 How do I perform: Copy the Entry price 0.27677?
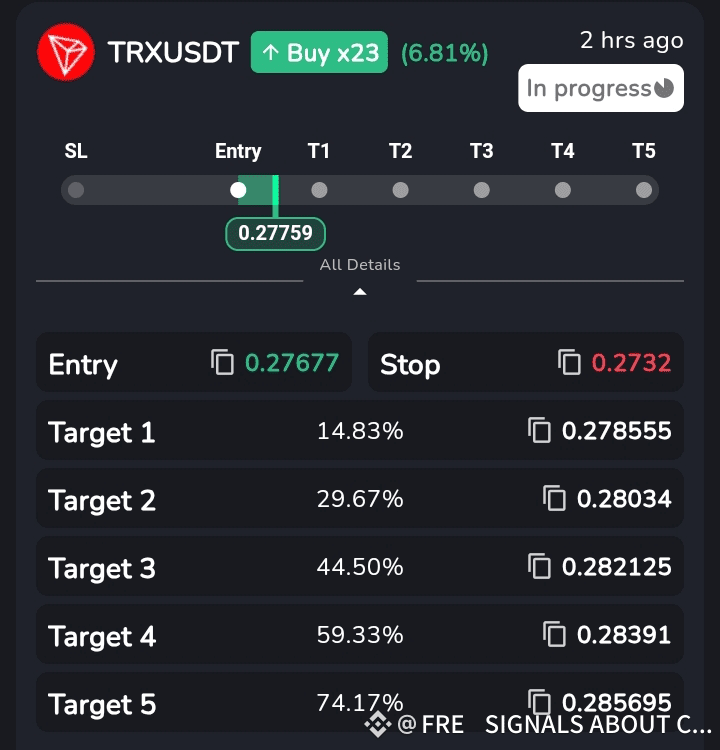tap(222, 362)
